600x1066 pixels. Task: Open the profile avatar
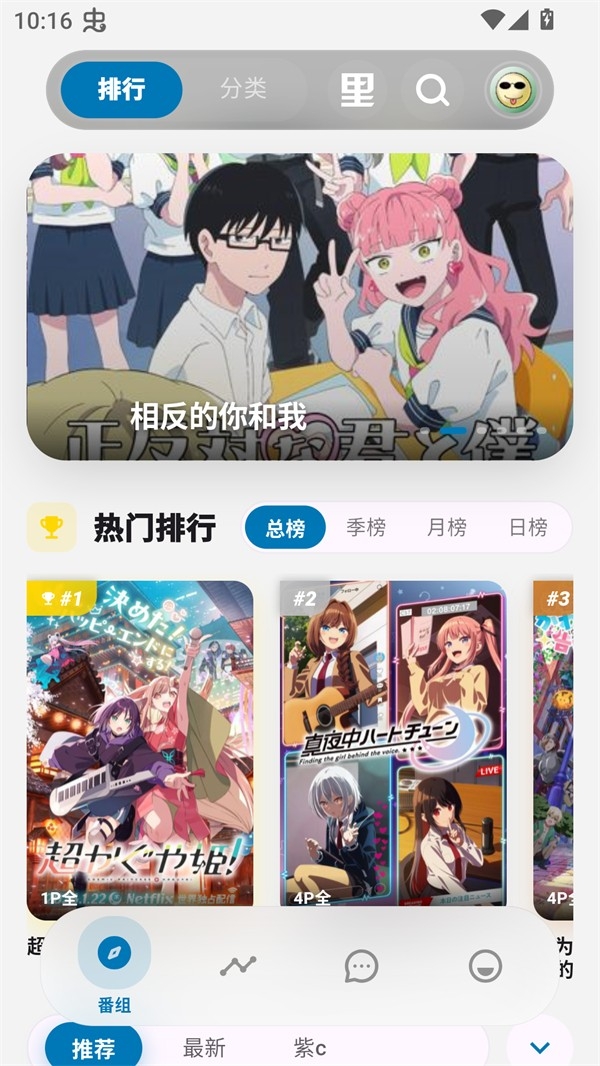click(x=512, y=90)
